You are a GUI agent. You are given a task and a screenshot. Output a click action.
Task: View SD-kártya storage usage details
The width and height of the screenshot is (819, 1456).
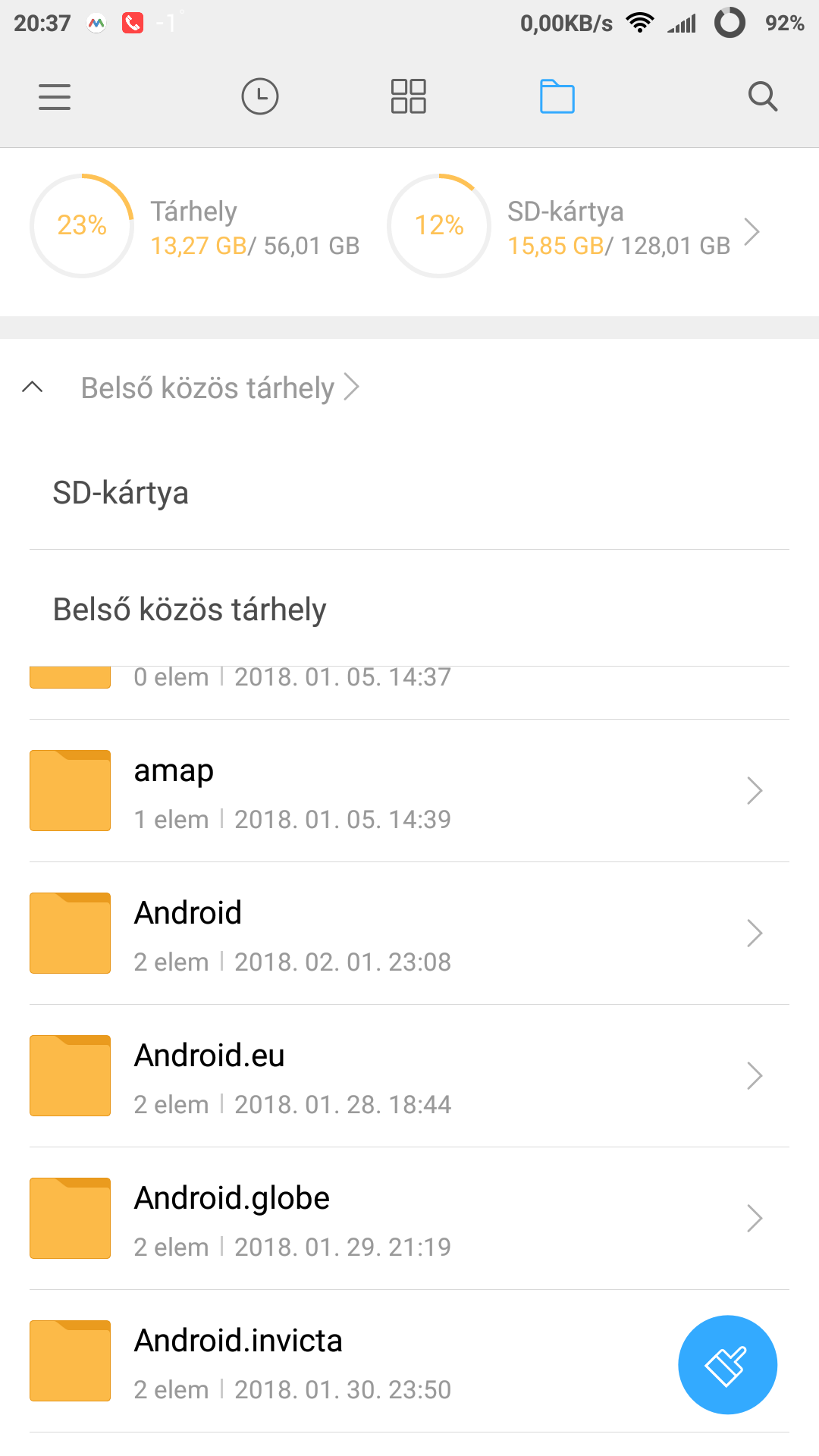[574, 227]
